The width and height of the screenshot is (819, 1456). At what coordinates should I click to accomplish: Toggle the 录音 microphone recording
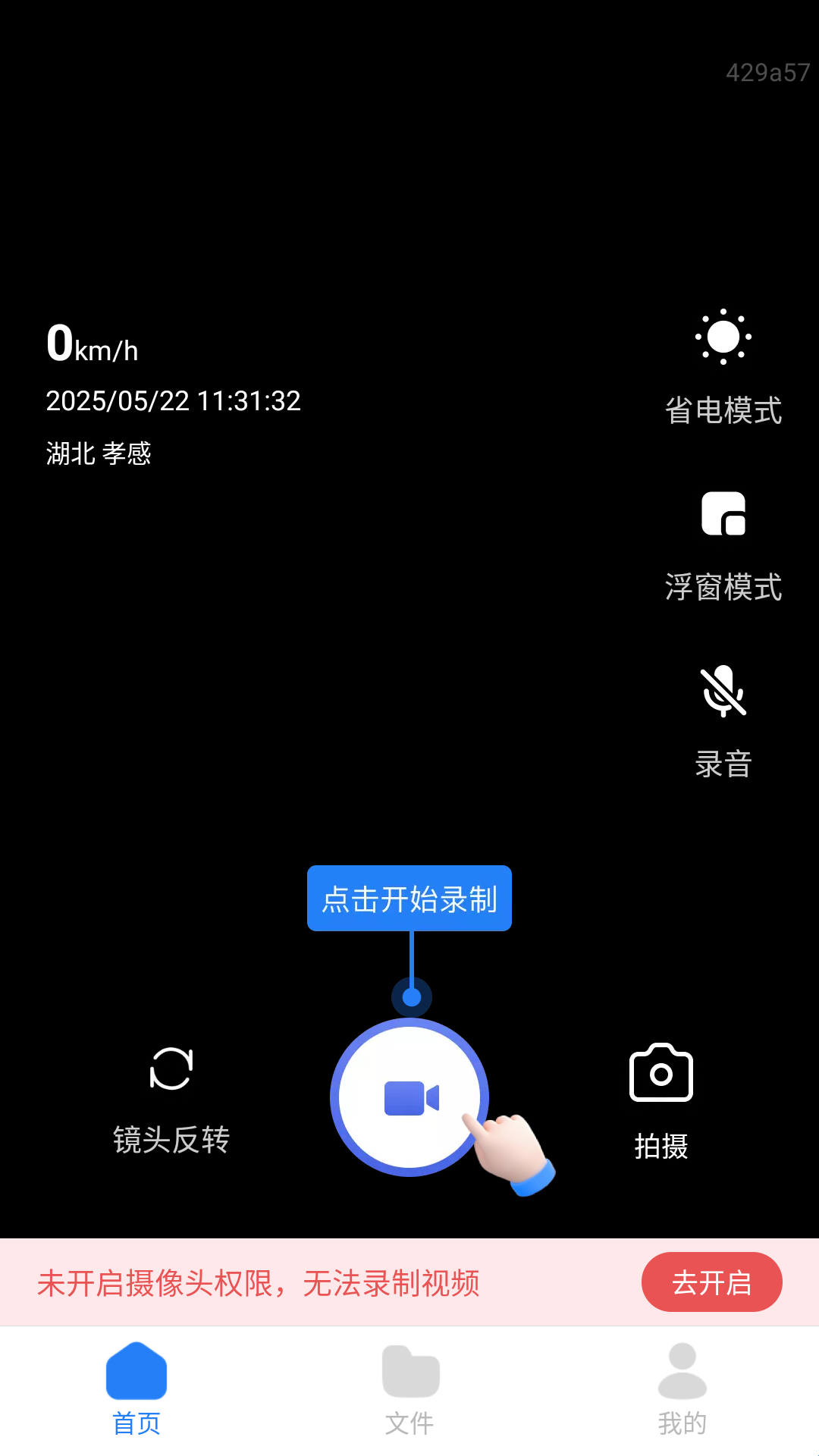coord(723,722)
